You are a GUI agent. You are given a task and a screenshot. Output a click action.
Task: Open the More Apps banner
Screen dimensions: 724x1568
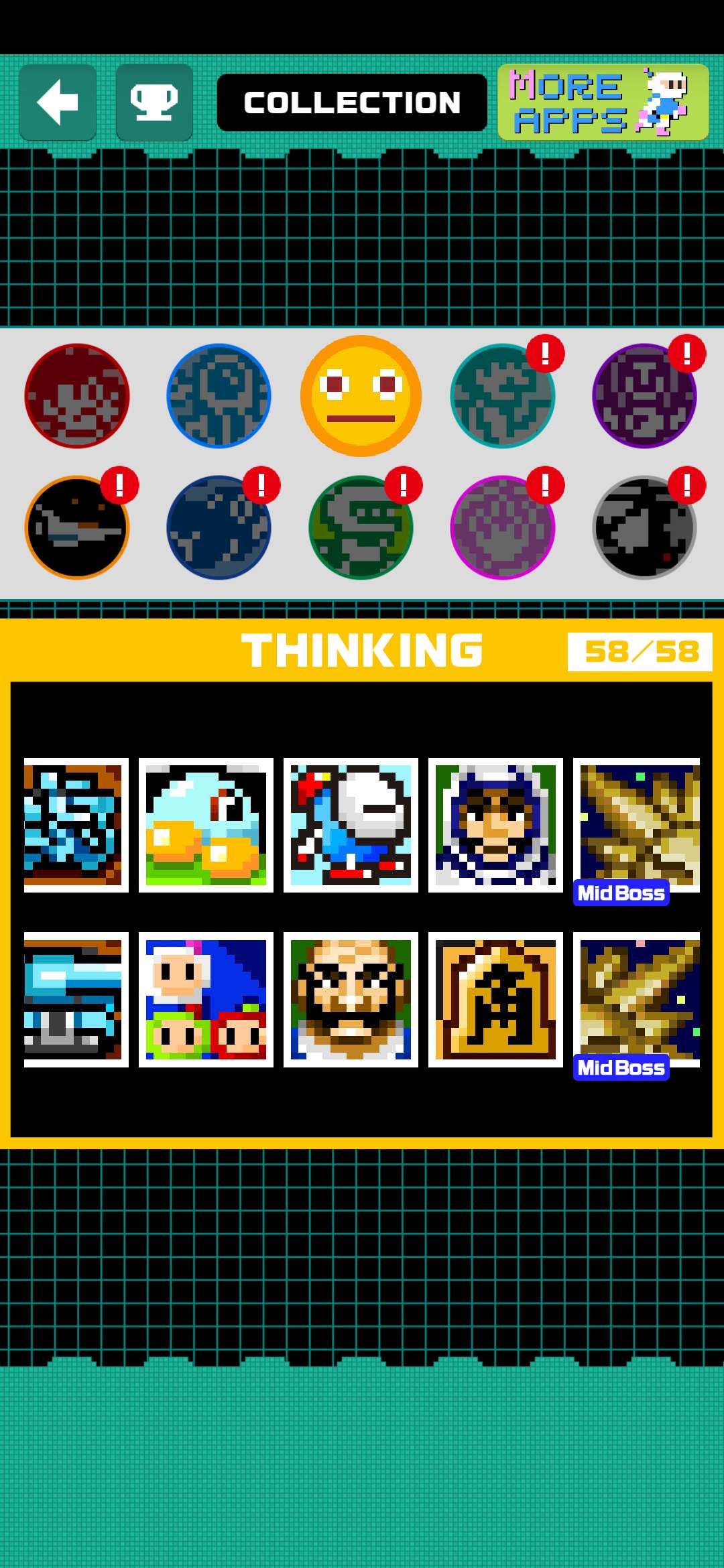point(603,103)
